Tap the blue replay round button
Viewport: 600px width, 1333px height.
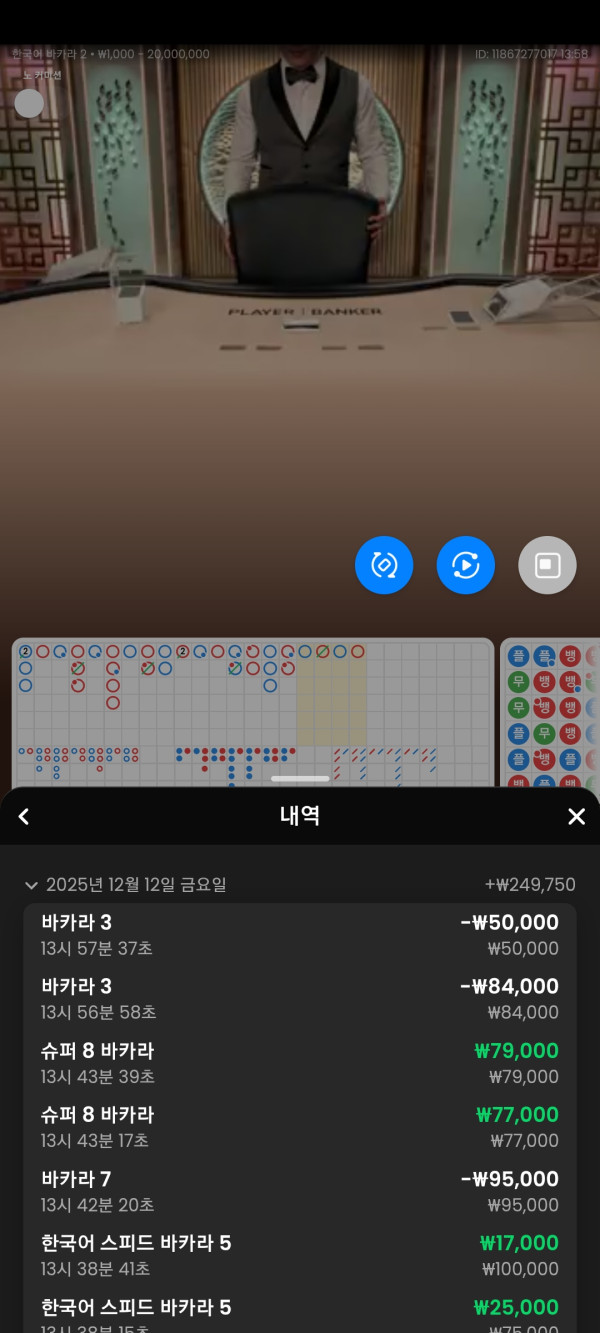(x=466, y=565)
